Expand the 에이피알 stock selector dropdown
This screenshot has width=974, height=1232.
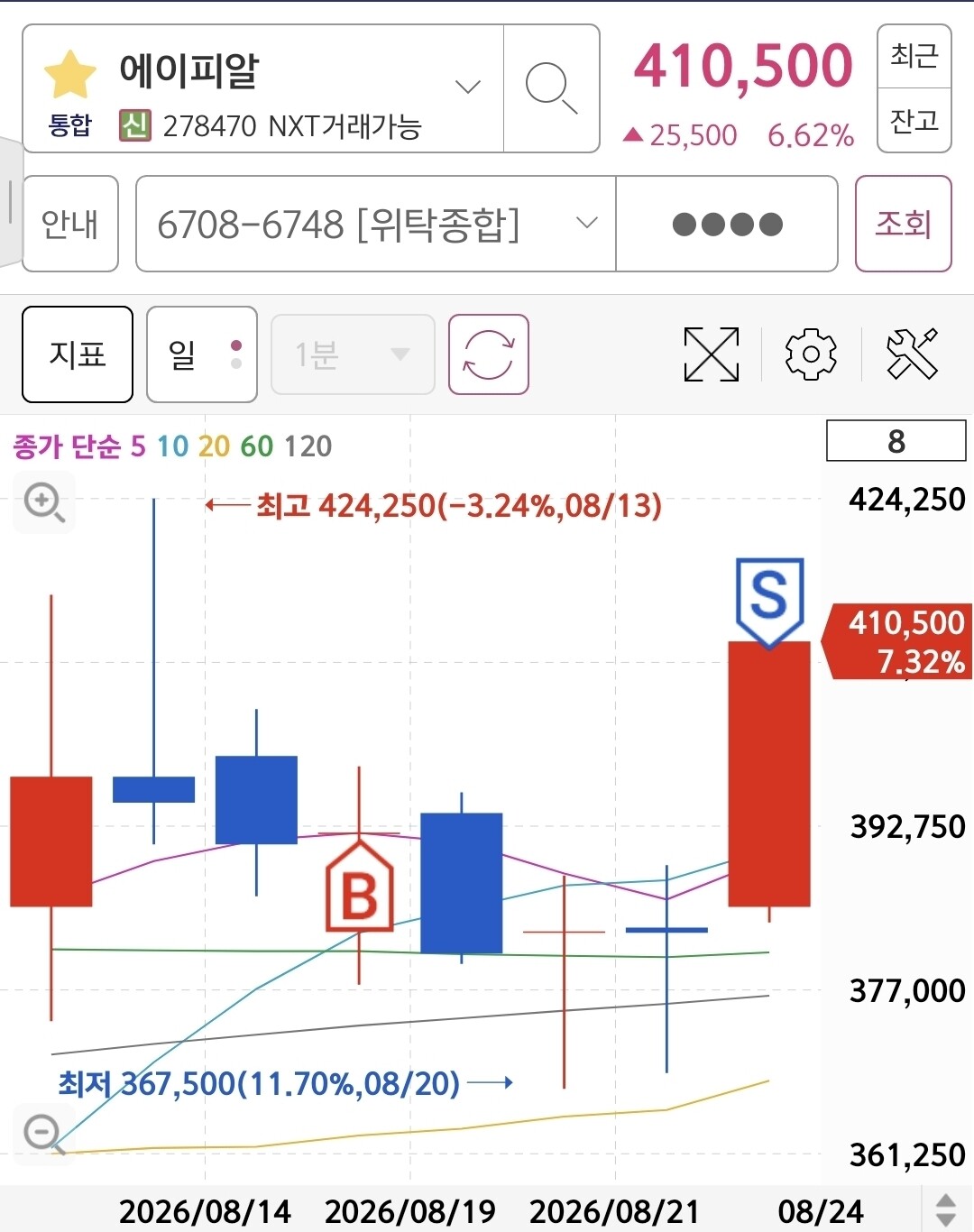click(x=467, y=87)
